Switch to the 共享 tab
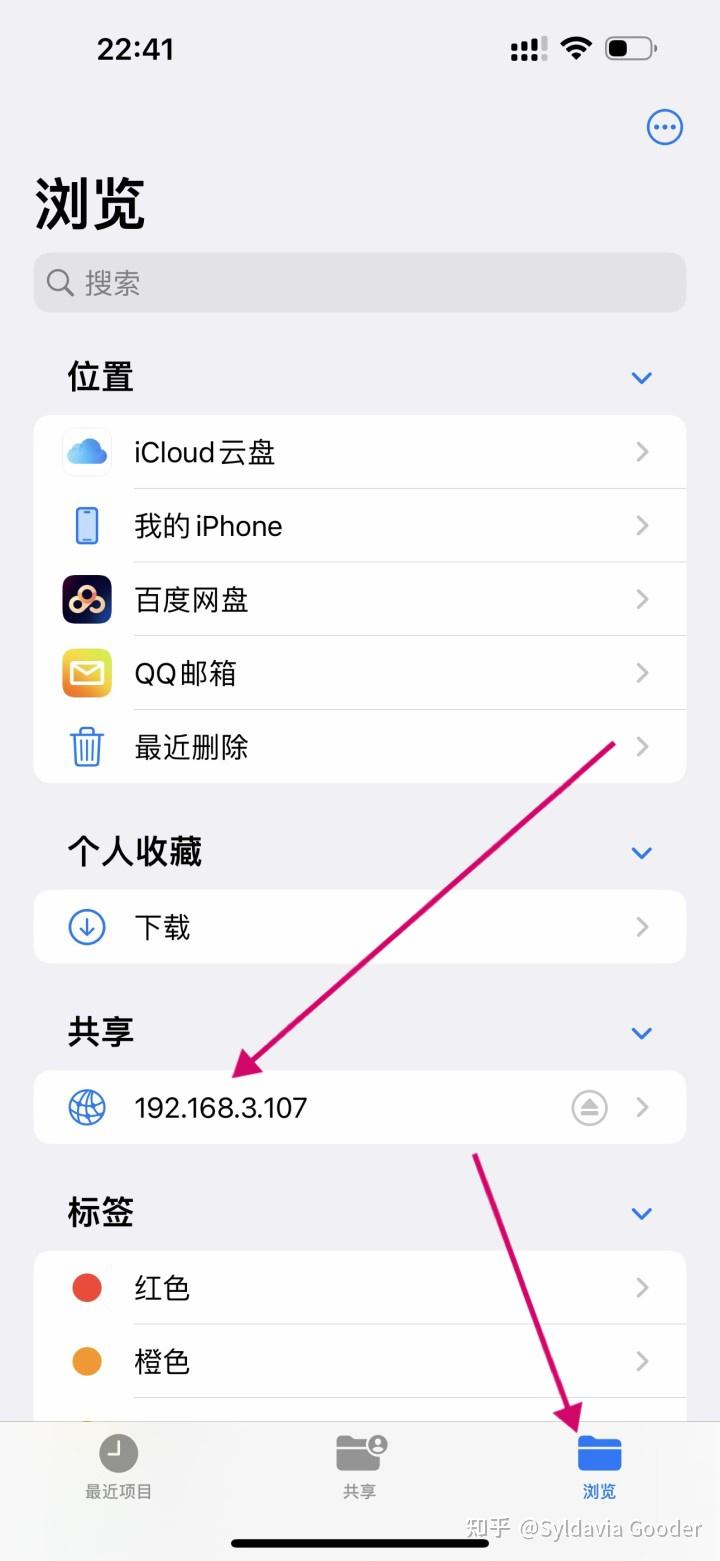The height and width of the screenshot is (1561, 720). 360,1466
